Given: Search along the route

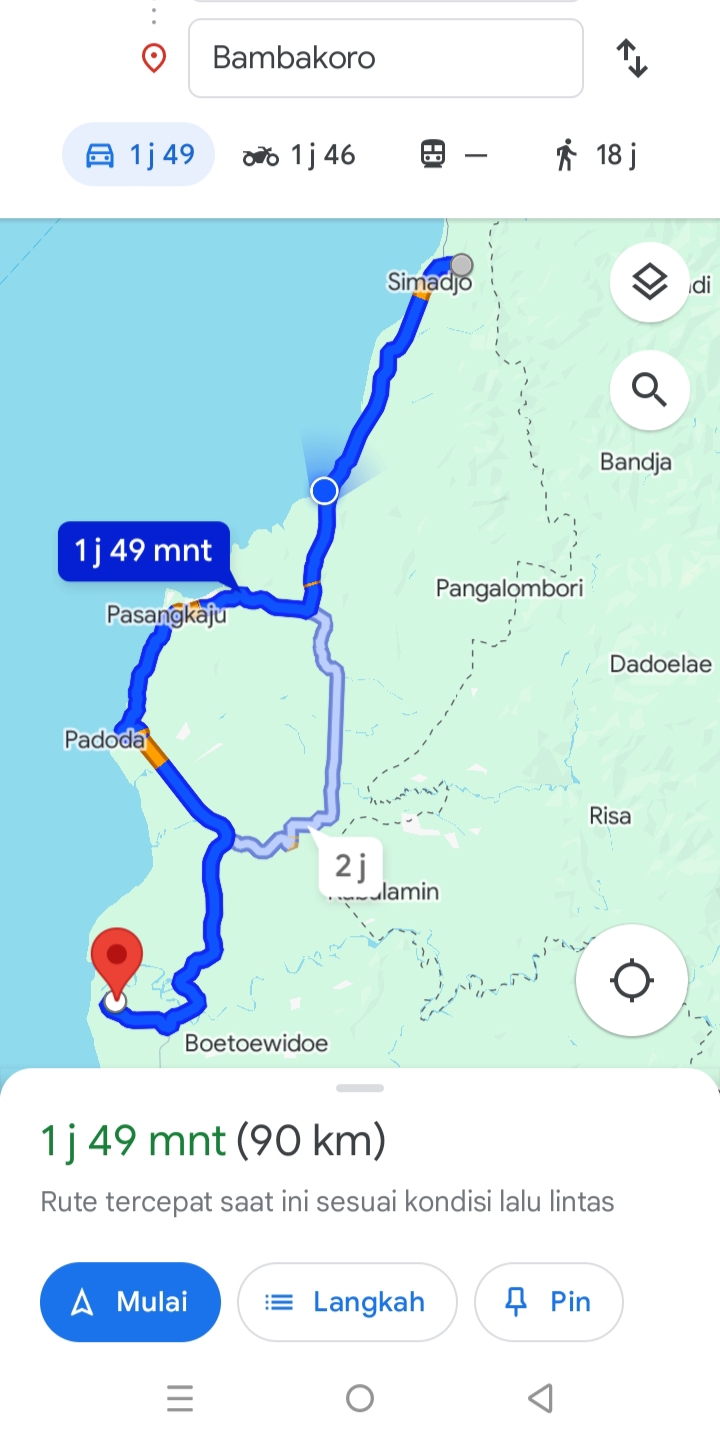Looking at the screenshot, I should 650,390.
